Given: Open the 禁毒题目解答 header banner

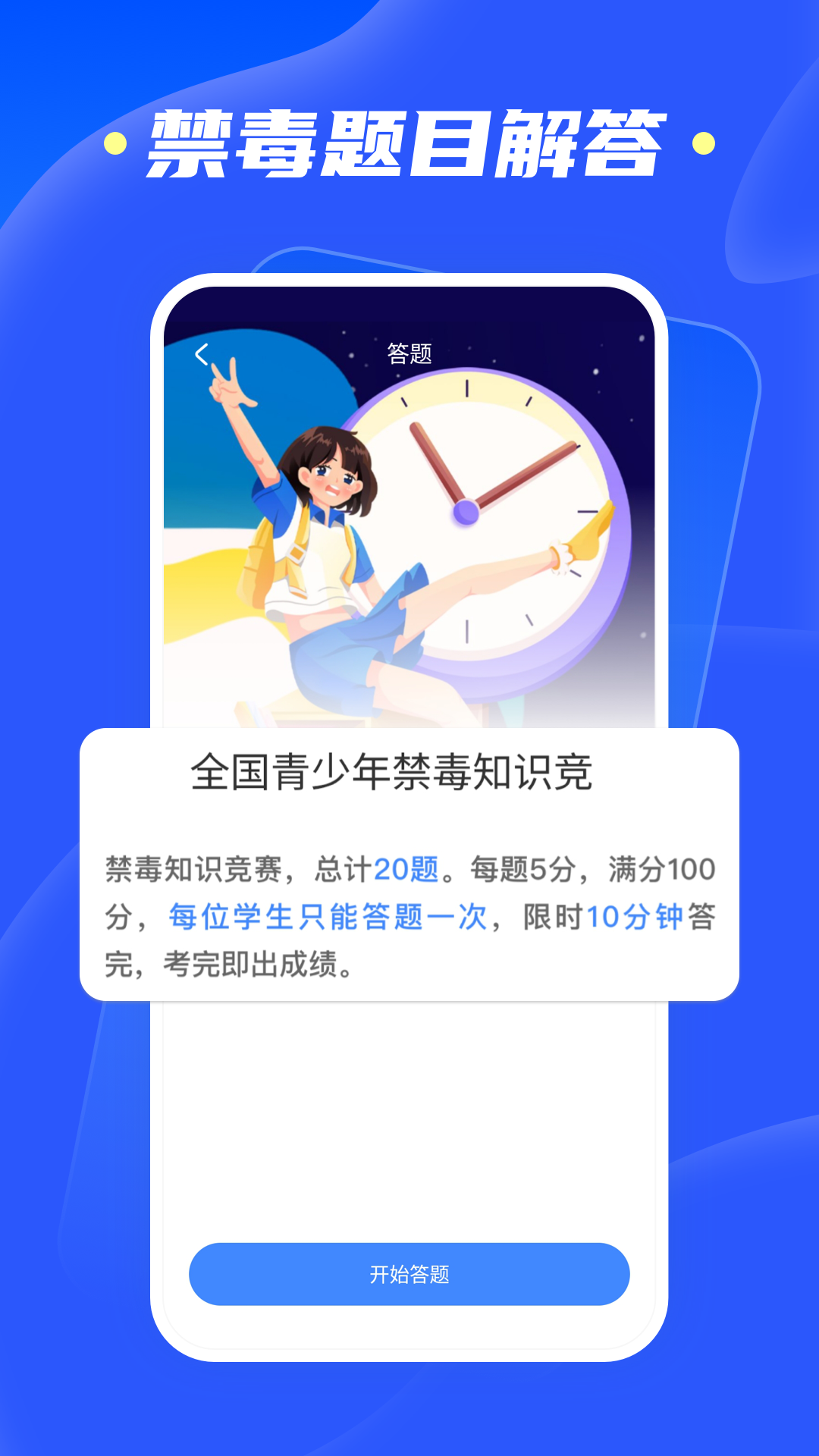Looking at the screenshot, I should (x=409, y=144).
